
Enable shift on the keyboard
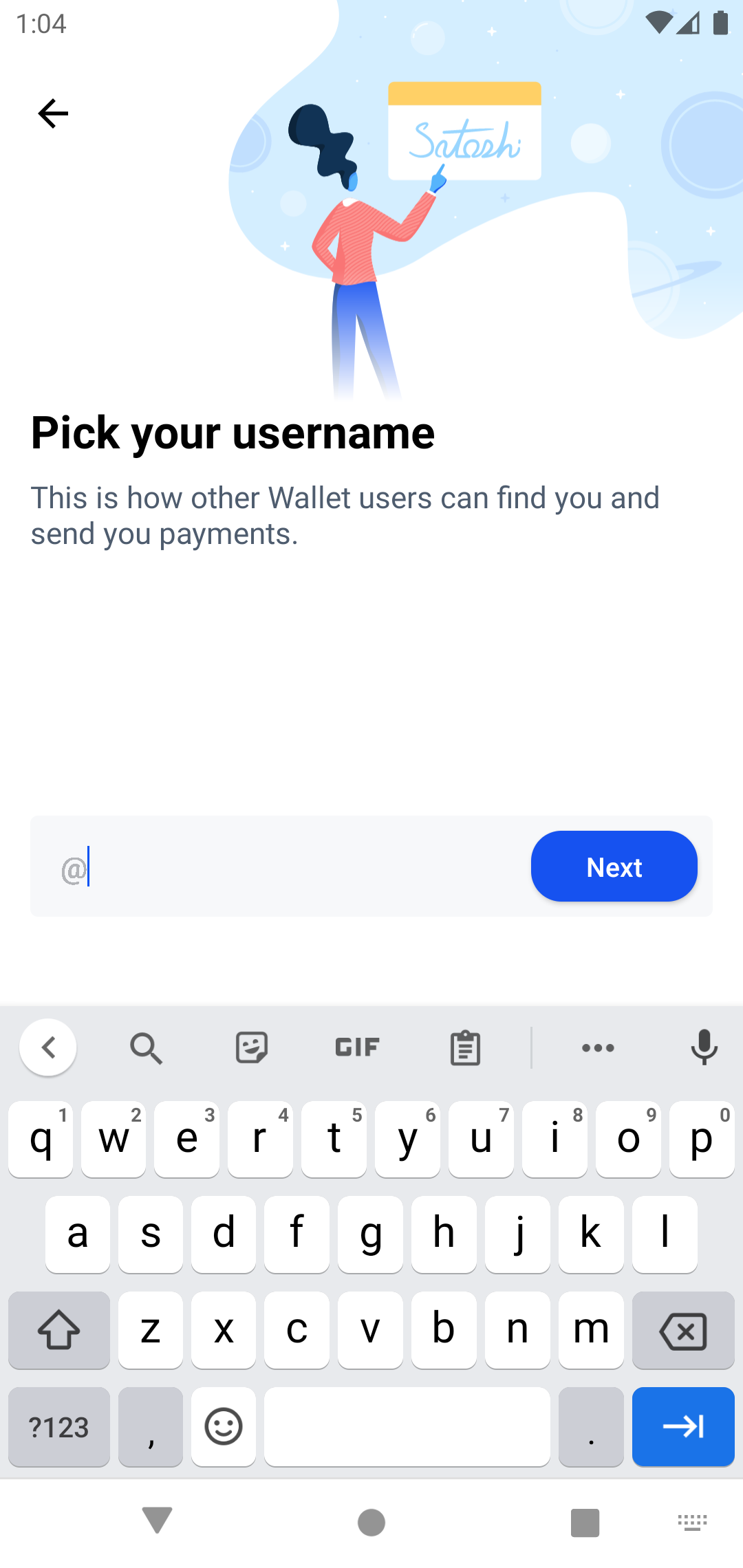(59, 1330)
